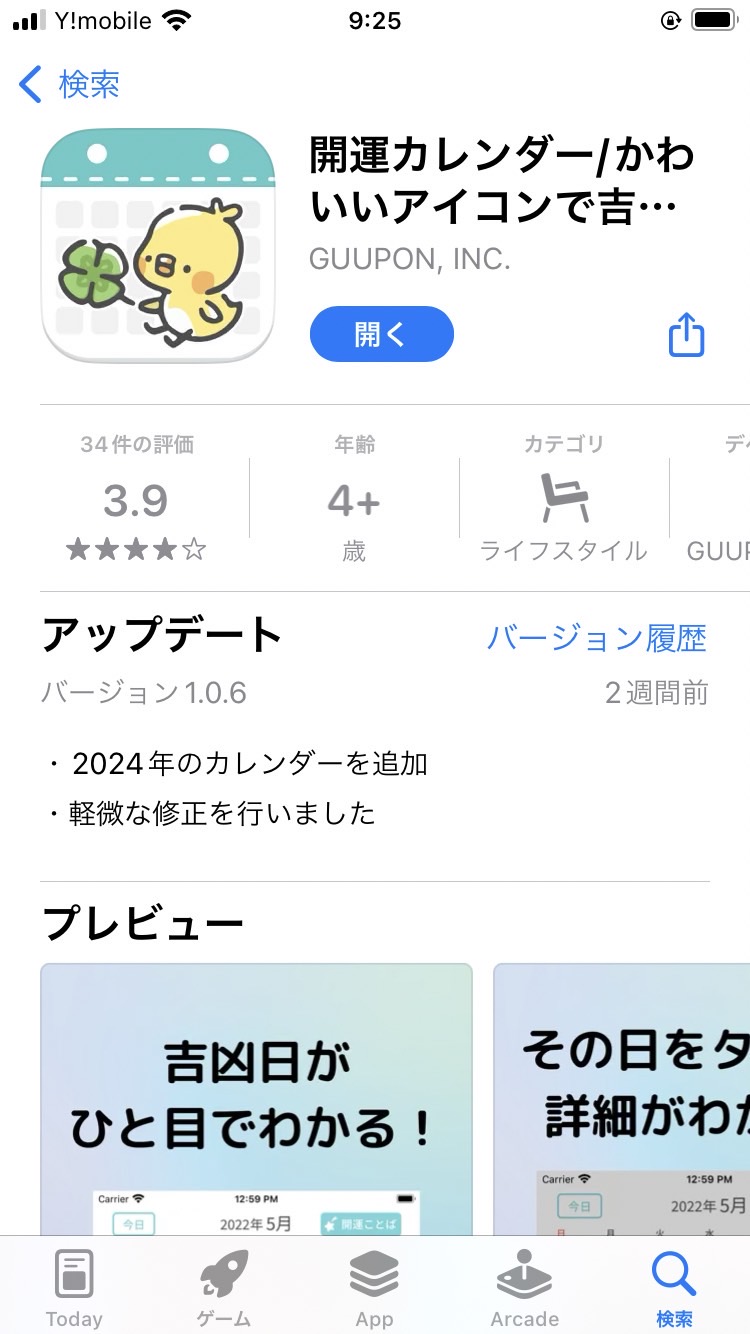The image size is (750, 1334).
Task: Select the 検索 tab in bottom bar
Action: coord(674,1288)
